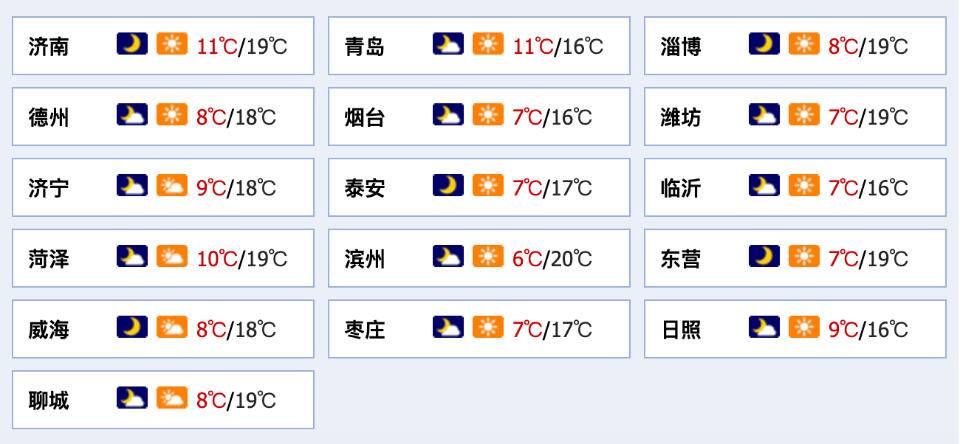
Task: Select the 聊城 weather card
Action: click(163, 400)
